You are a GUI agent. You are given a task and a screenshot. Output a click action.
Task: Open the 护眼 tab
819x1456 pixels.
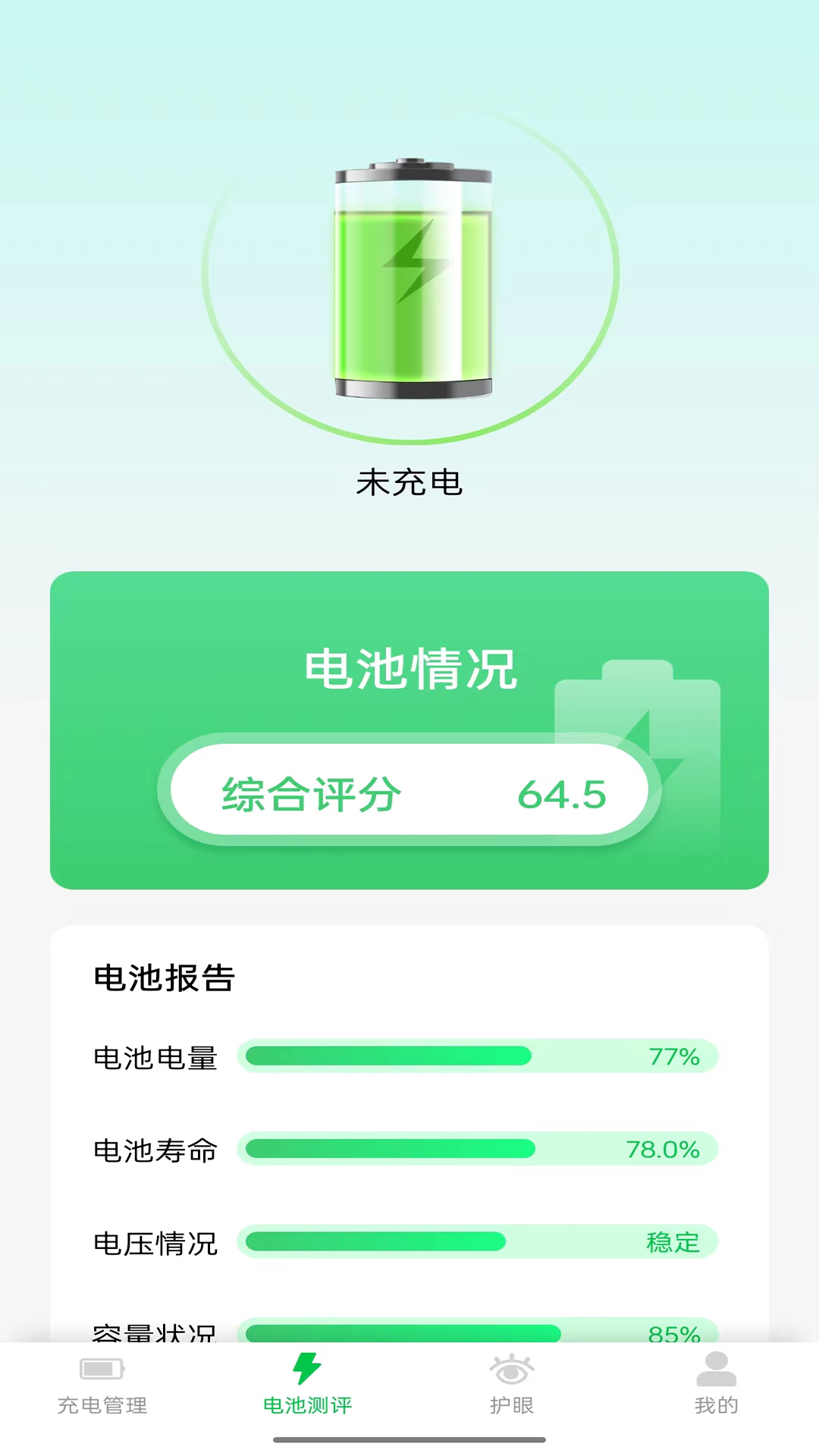512,1384
